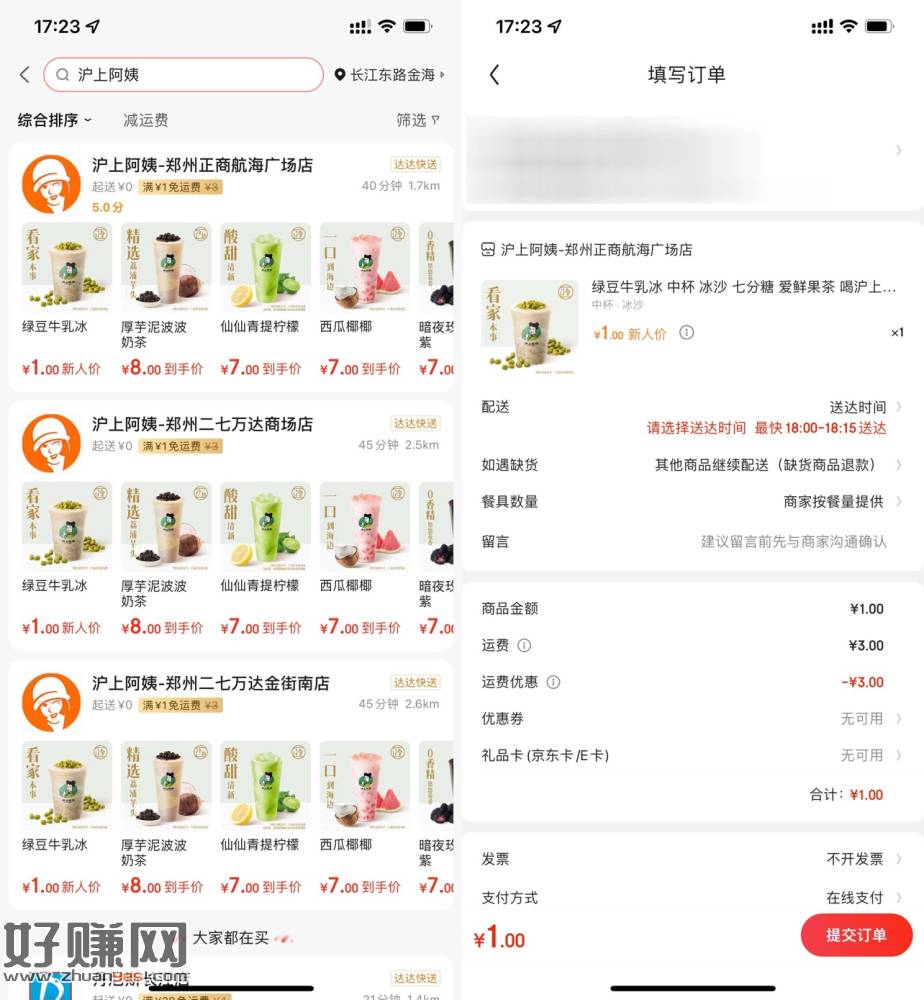Change 支付方式 payment method
This screenshot has height=1000, width=924.
862,898
